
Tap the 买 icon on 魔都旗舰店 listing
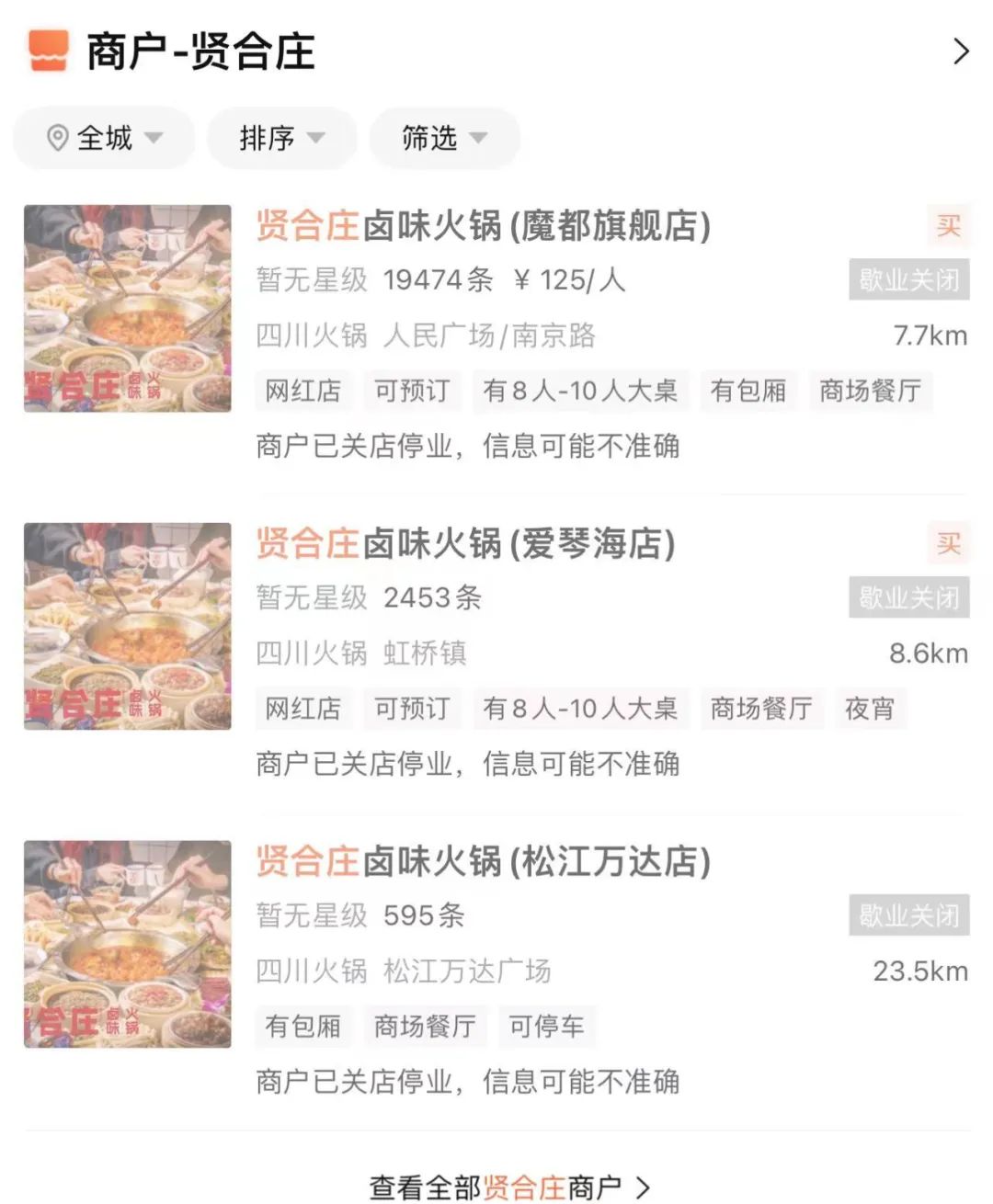pos(949,225)
